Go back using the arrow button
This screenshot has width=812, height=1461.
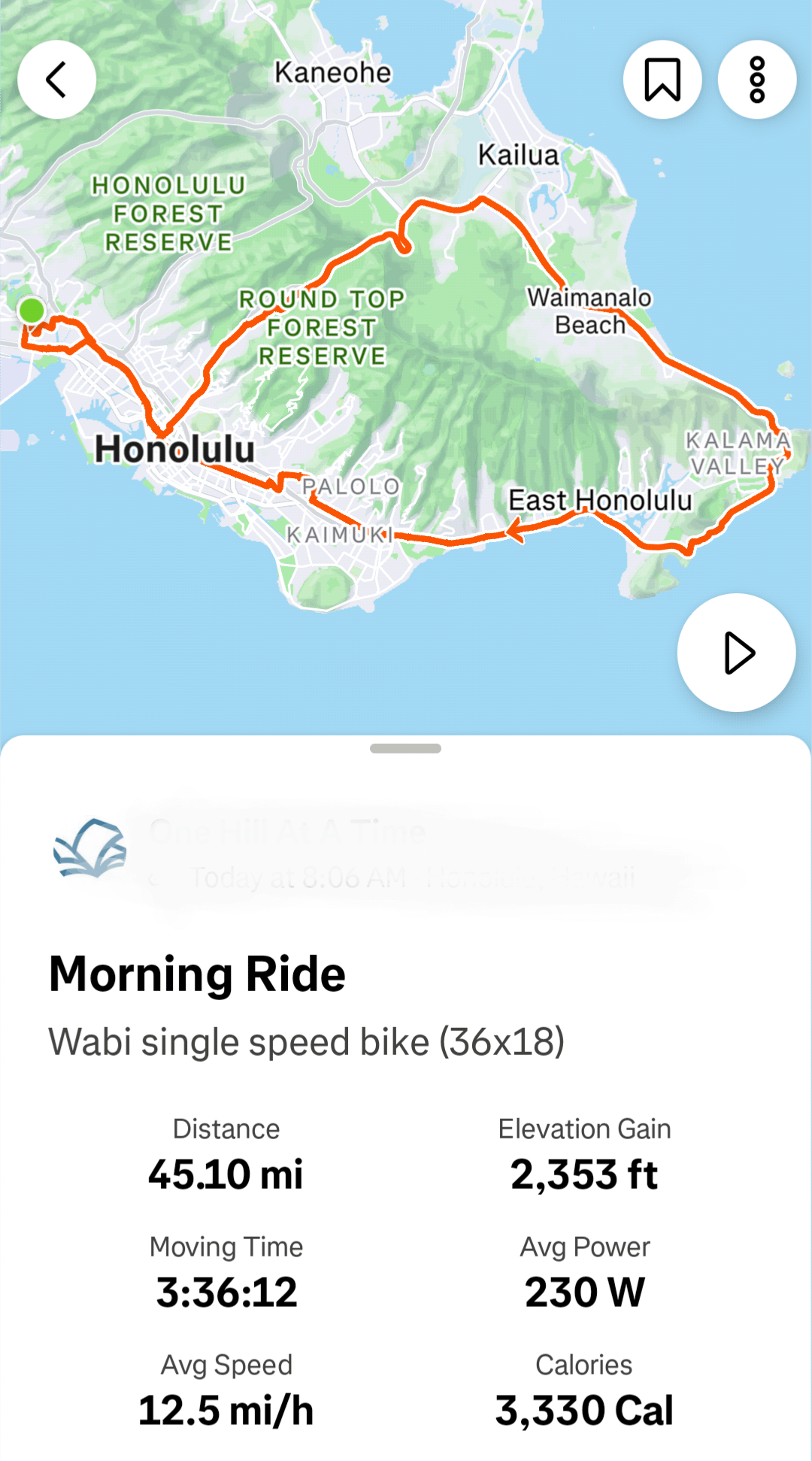coord(56,80)
